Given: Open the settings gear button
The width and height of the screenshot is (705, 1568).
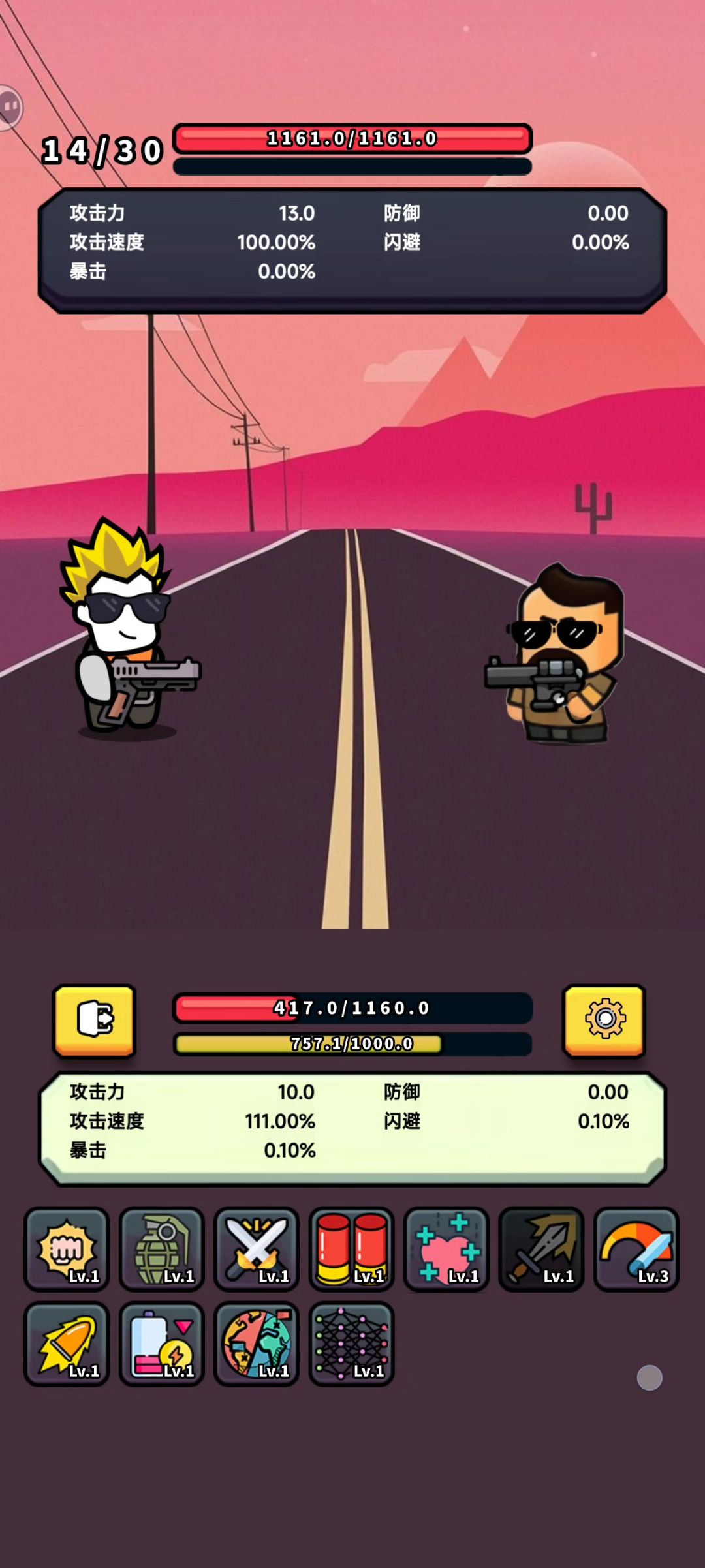Looking at the screenshot, I should (x=604, y=1020).
